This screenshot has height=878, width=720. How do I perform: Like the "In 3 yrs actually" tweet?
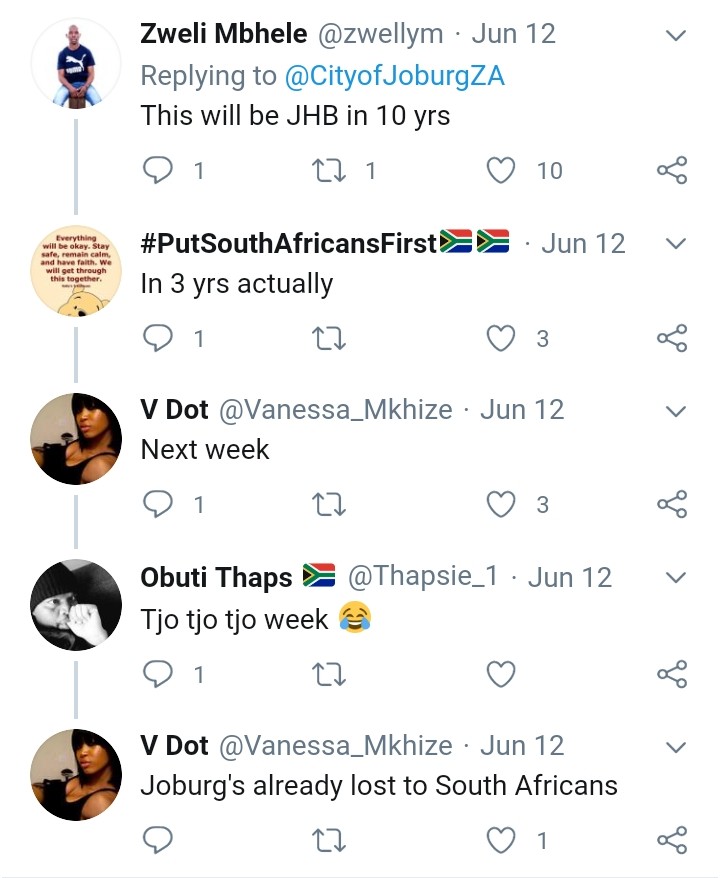[500, 339]
